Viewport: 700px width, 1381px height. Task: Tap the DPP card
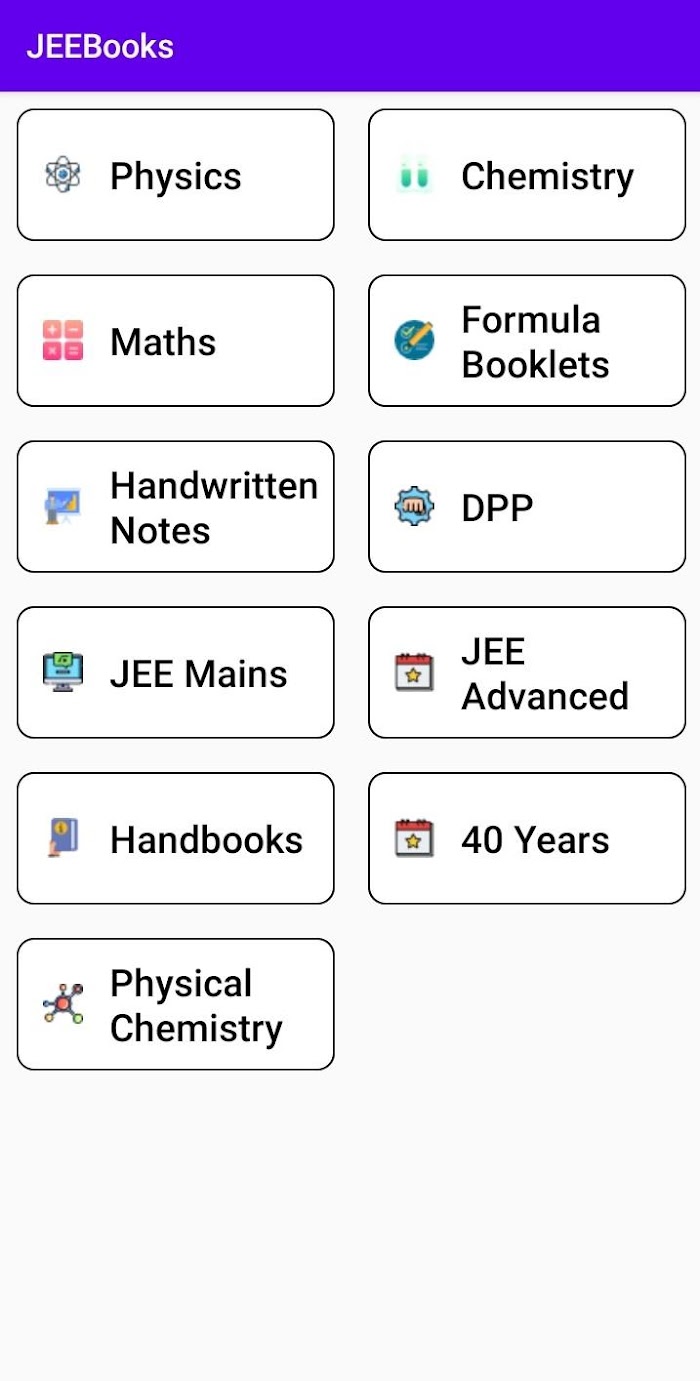click(527, 507)
